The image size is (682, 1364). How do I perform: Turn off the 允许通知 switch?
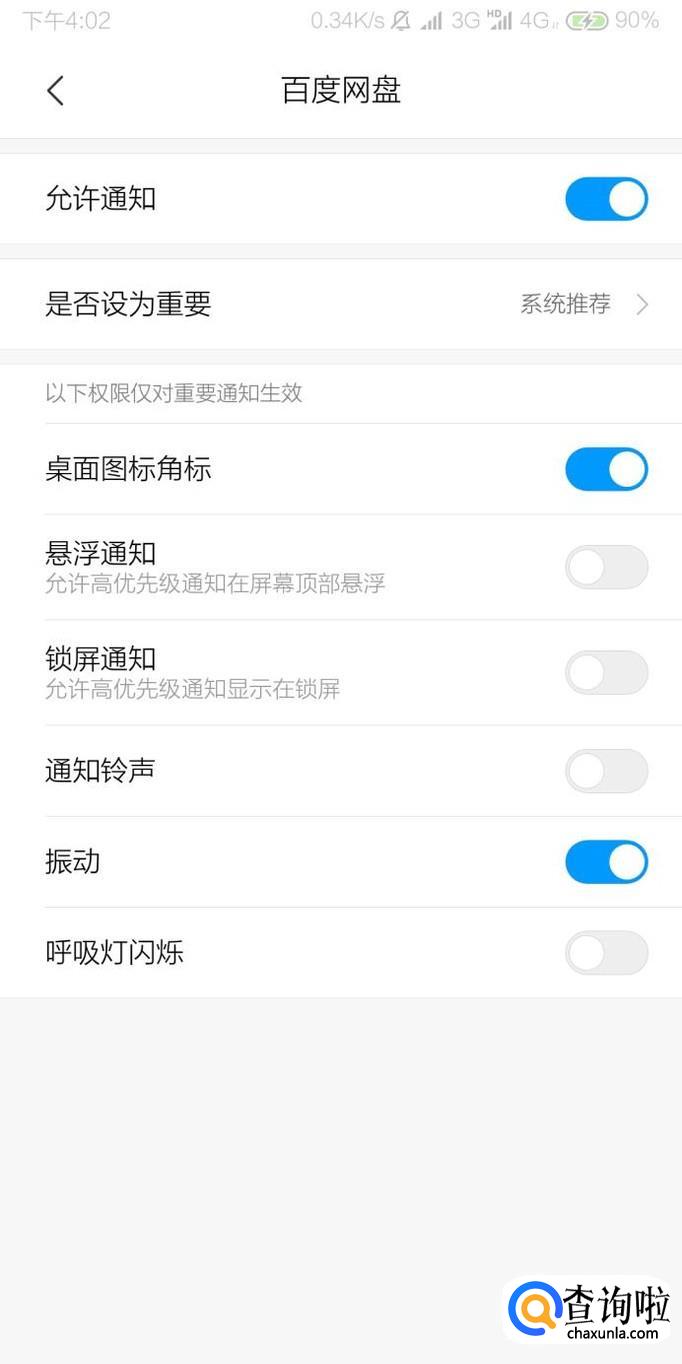click(x=606, y=199)
